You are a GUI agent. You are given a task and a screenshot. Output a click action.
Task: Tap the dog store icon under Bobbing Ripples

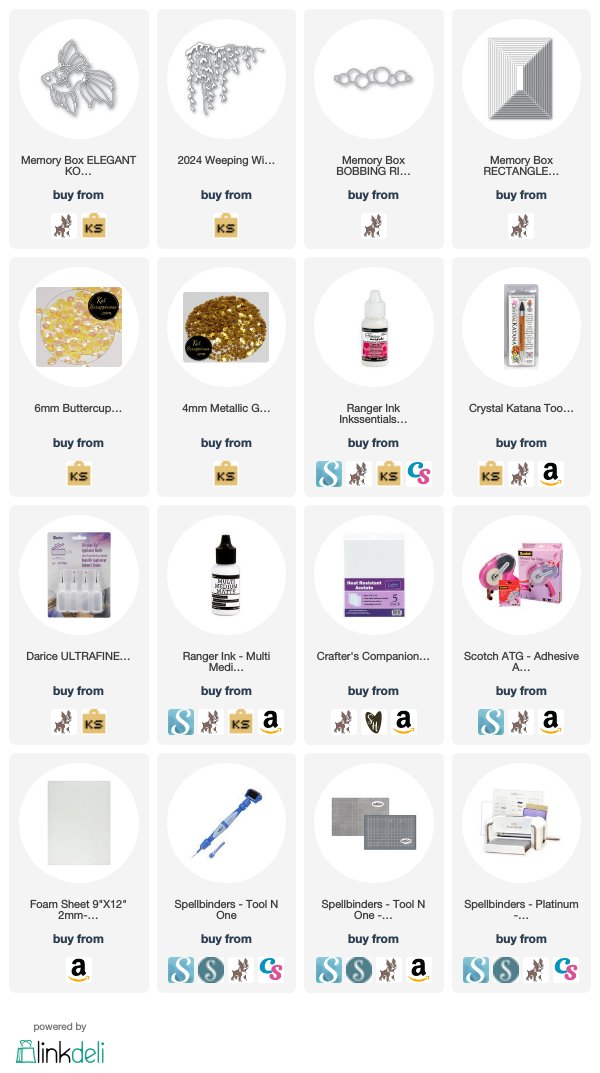click(x=373, y=226)
